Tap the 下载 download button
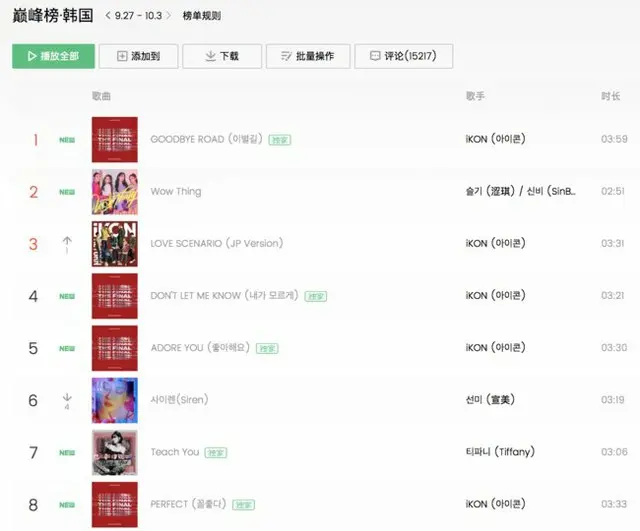 (x=221, y=56)
